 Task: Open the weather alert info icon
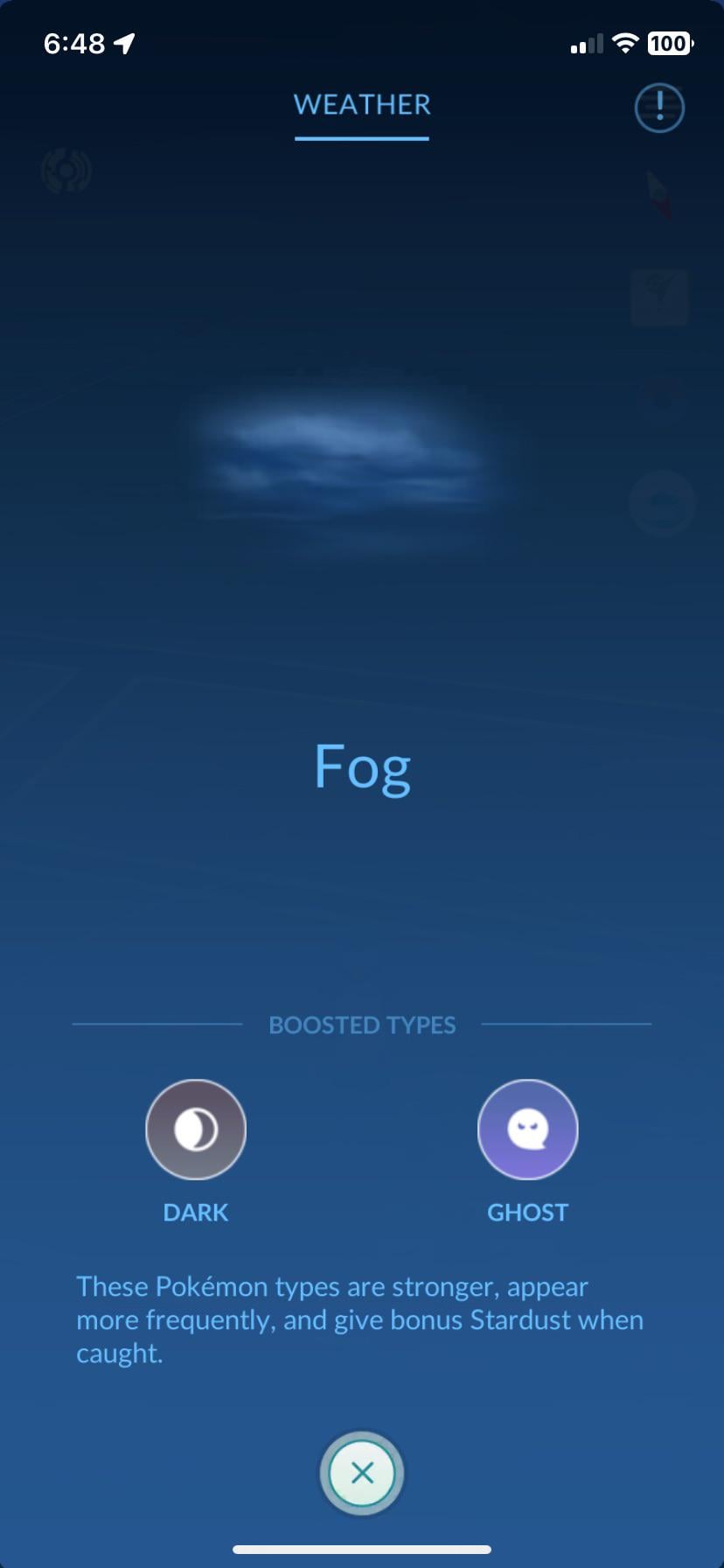pos(658,108)
